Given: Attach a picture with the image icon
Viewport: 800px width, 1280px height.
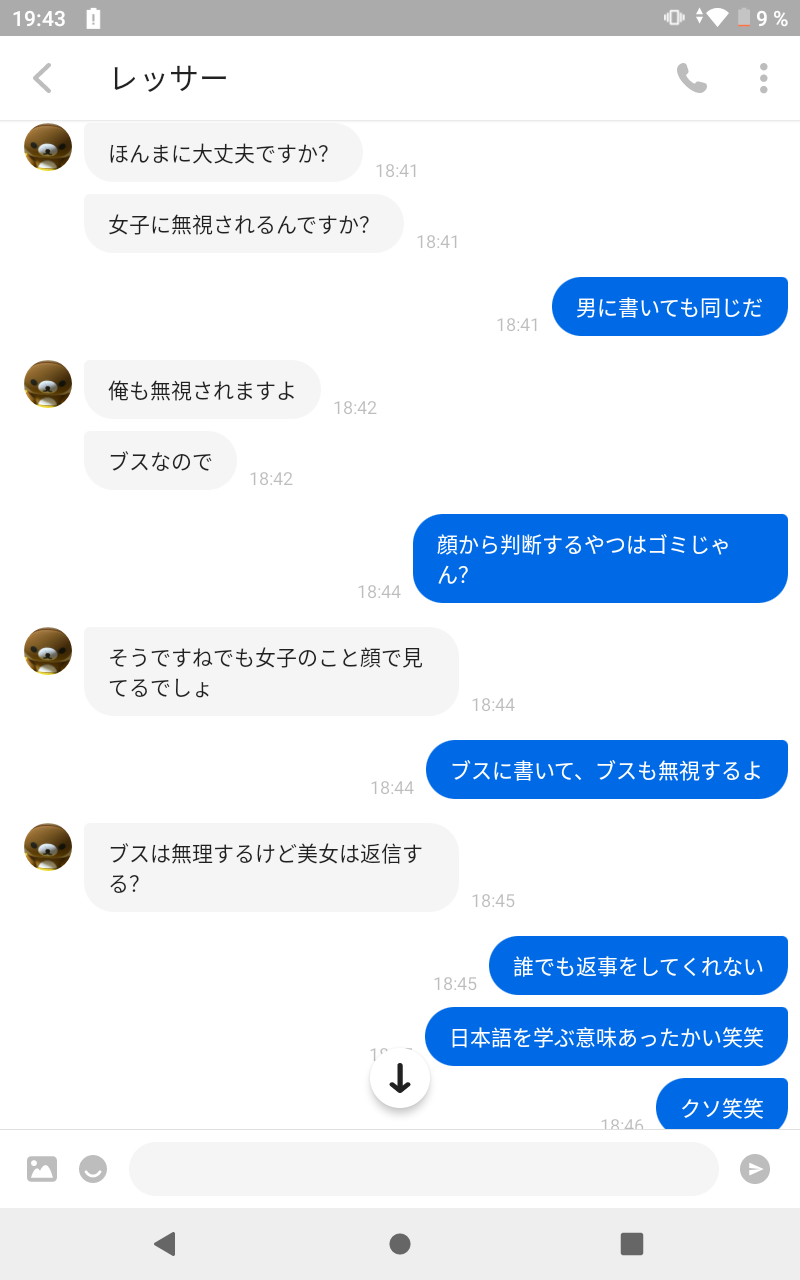Looking at the screenshot, I should (x=42, y=1168).
